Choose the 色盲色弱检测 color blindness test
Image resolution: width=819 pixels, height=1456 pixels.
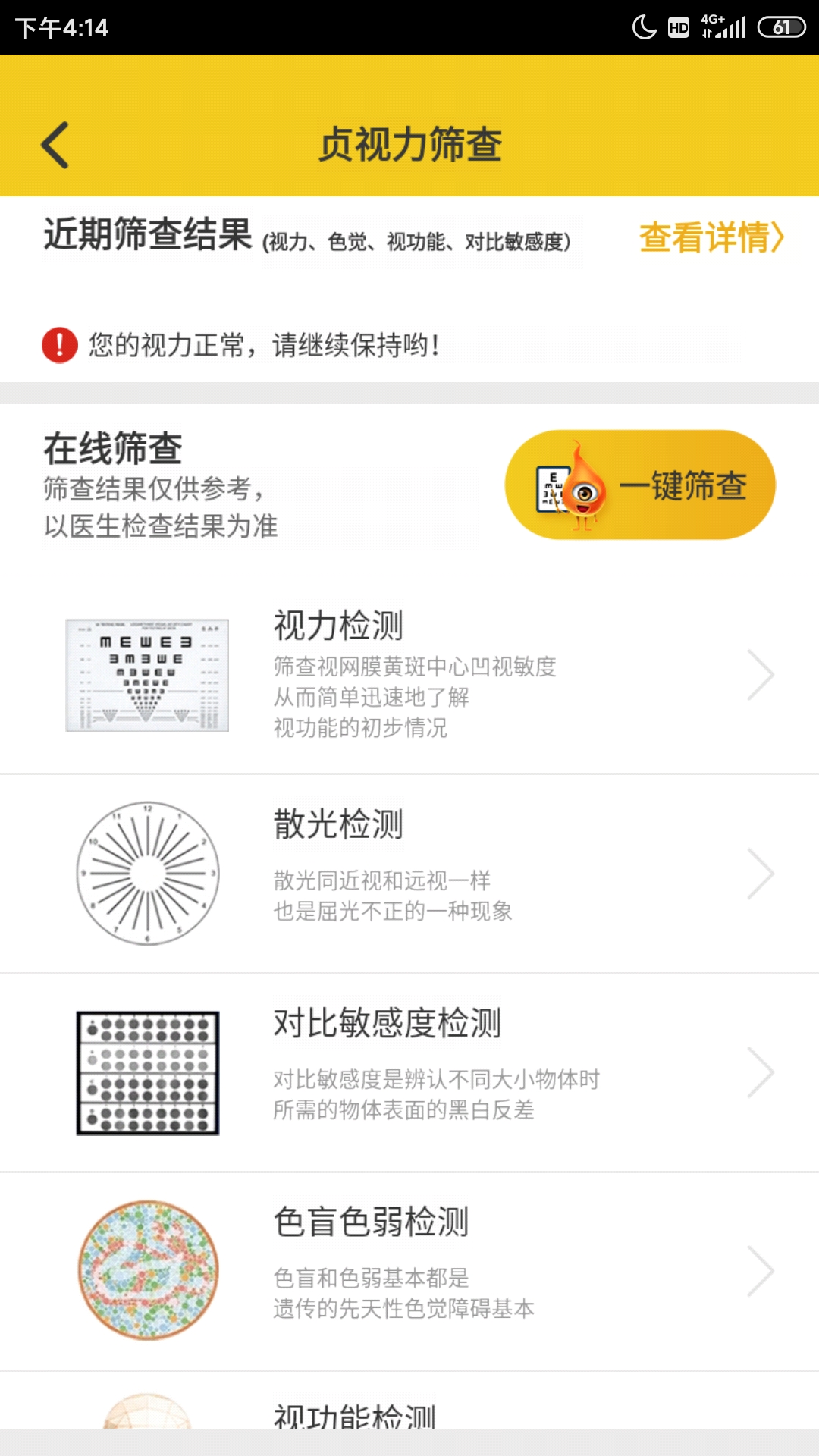point(409,1271)
